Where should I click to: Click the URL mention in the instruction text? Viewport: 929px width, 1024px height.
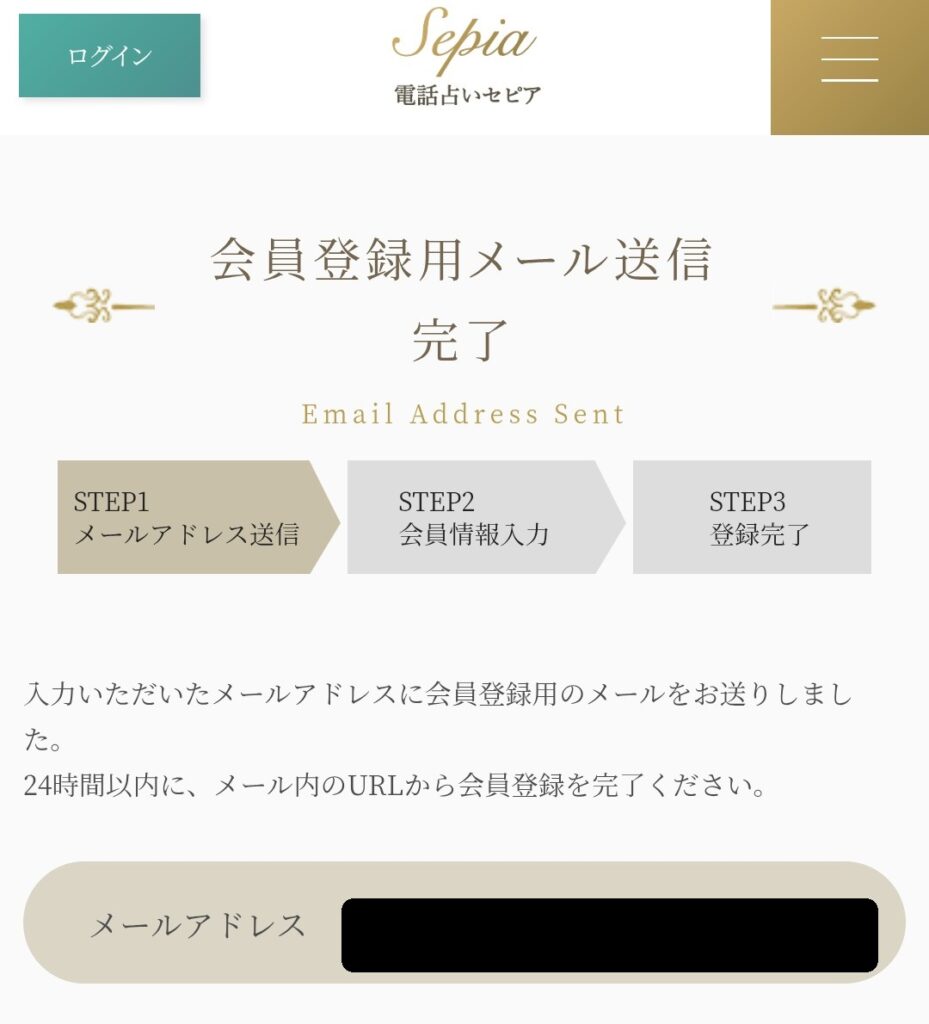[376, 788]
